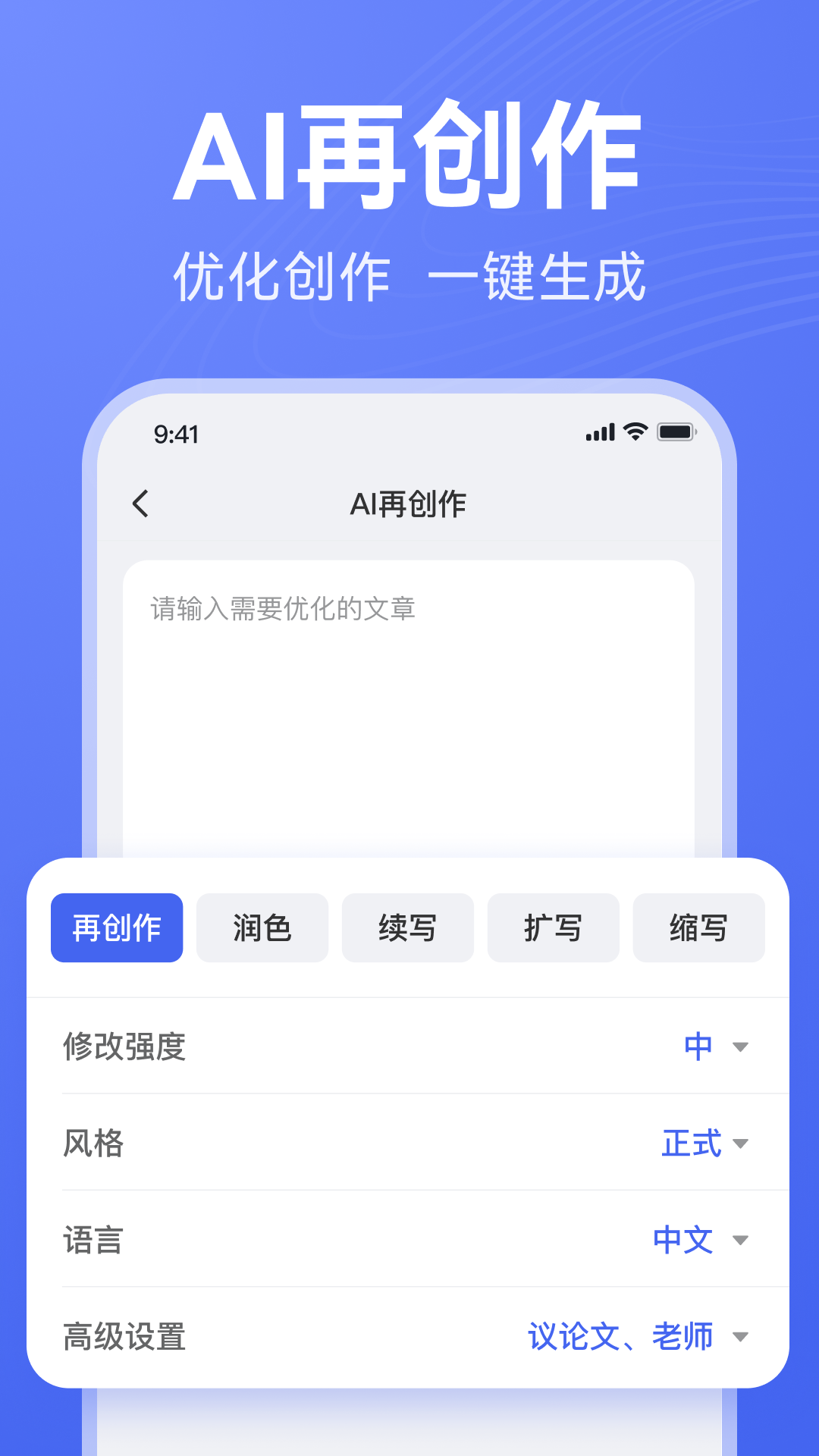Click the 风格 dropdown arrow
The width and height of the screenshot is (819, 1456).
pos(739,1145)
